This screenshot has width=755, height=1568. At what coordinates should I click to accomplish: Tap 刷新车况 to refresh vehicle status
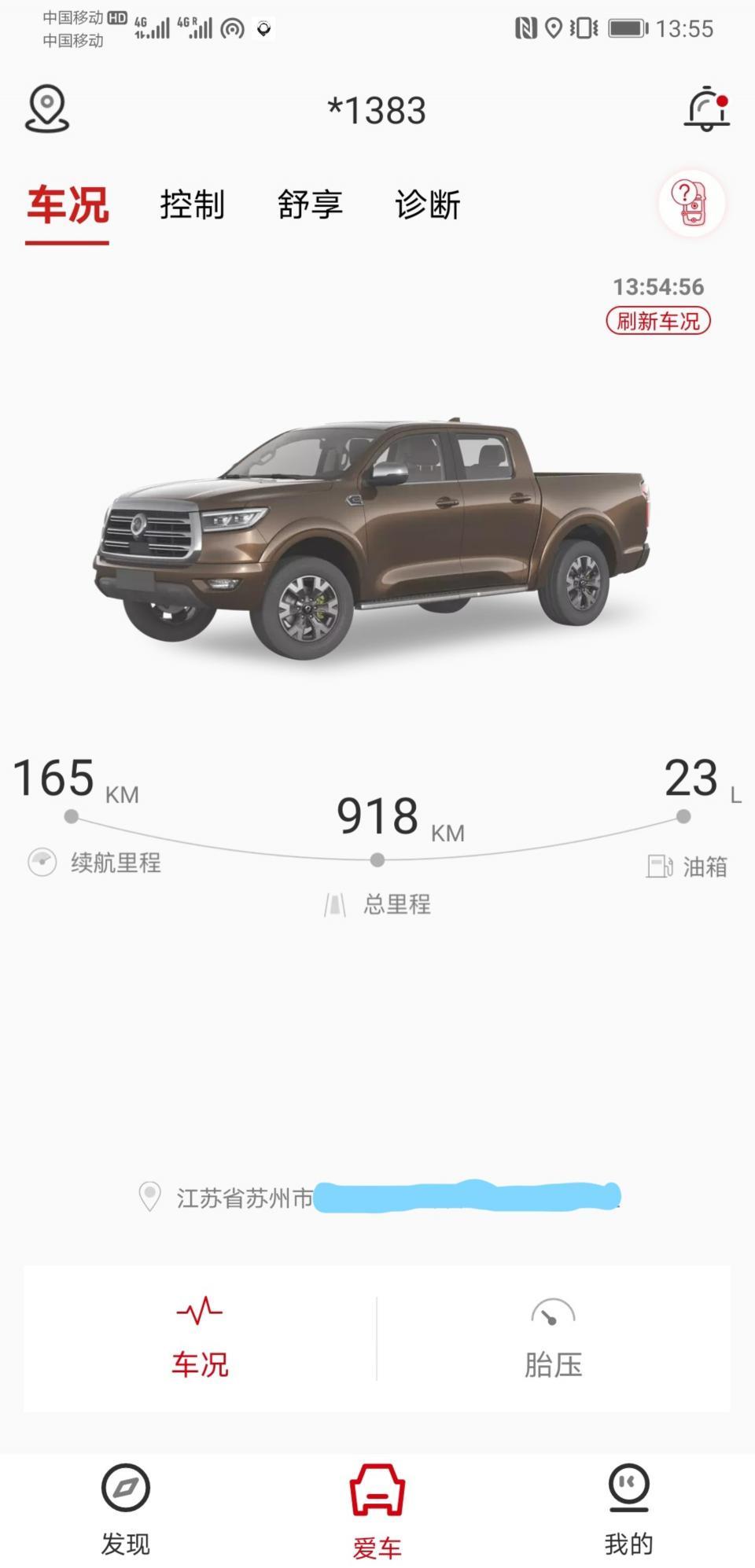point(658,321)
